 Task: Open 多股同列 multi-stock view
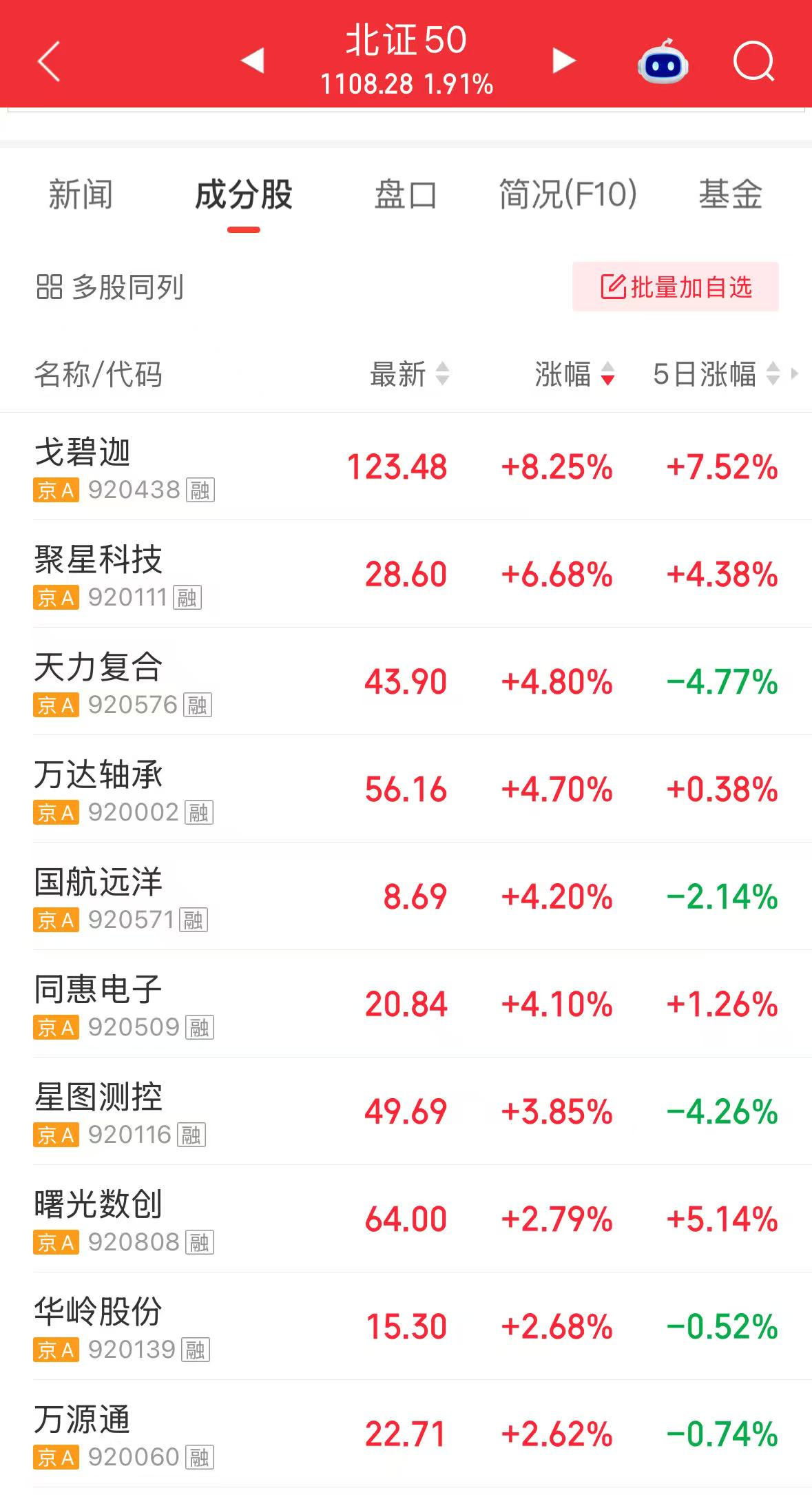[x=110, y=287]
